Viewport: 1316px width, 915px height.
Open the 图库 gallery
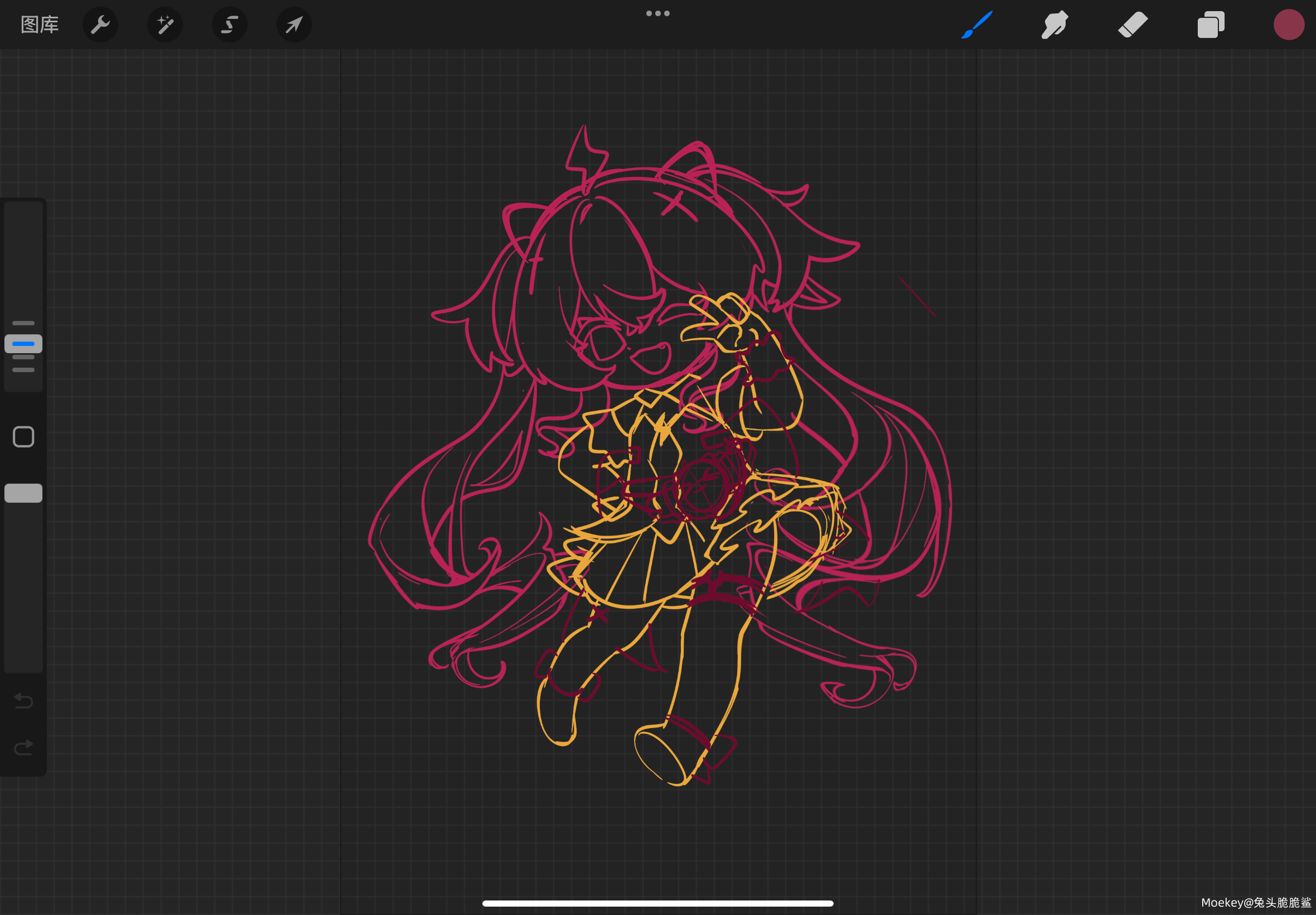pyautogui.click(x=40, y=25)
